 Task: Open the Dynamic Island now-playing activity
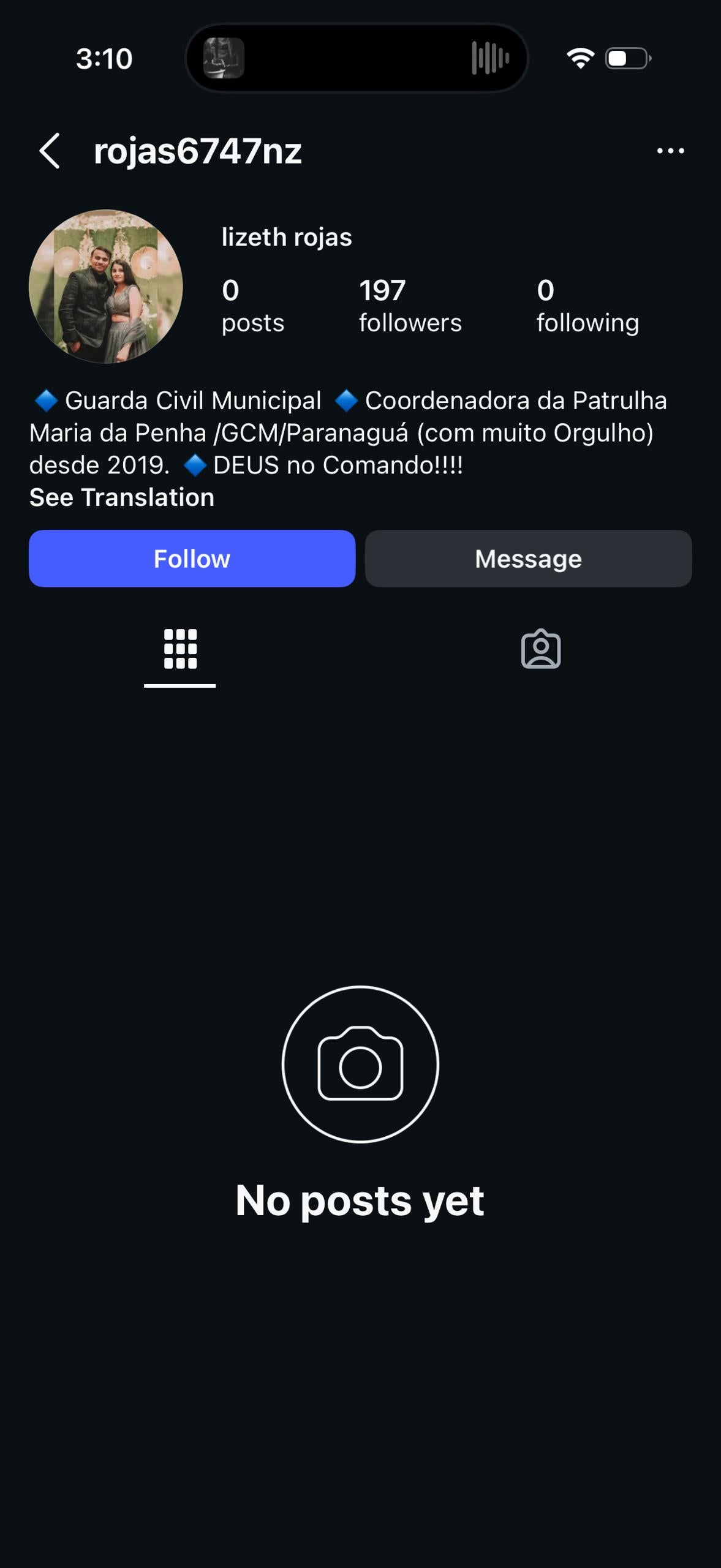pyautogui.click(x=357, y=58)
